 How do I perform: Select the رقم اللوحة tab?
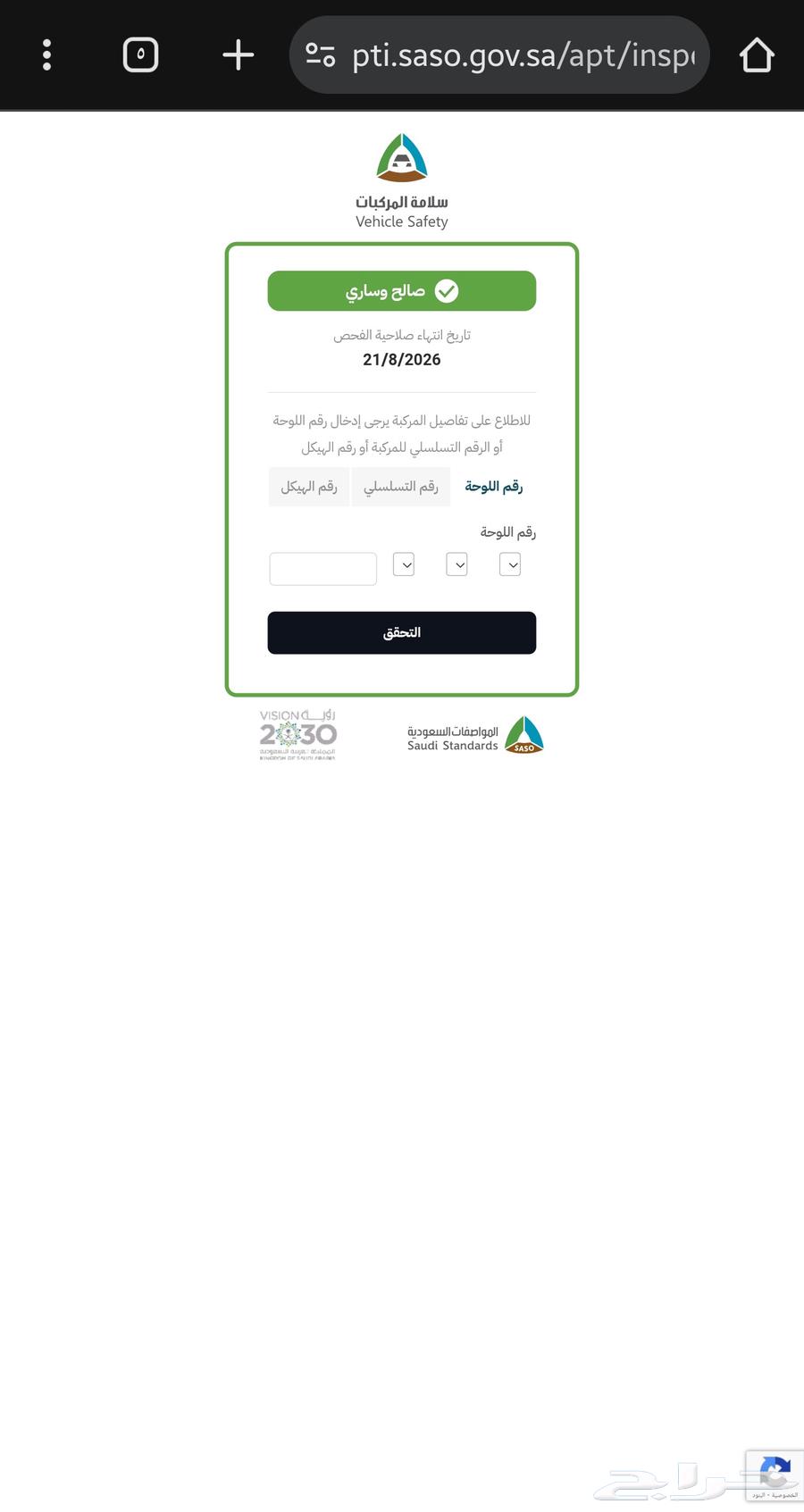493,487
